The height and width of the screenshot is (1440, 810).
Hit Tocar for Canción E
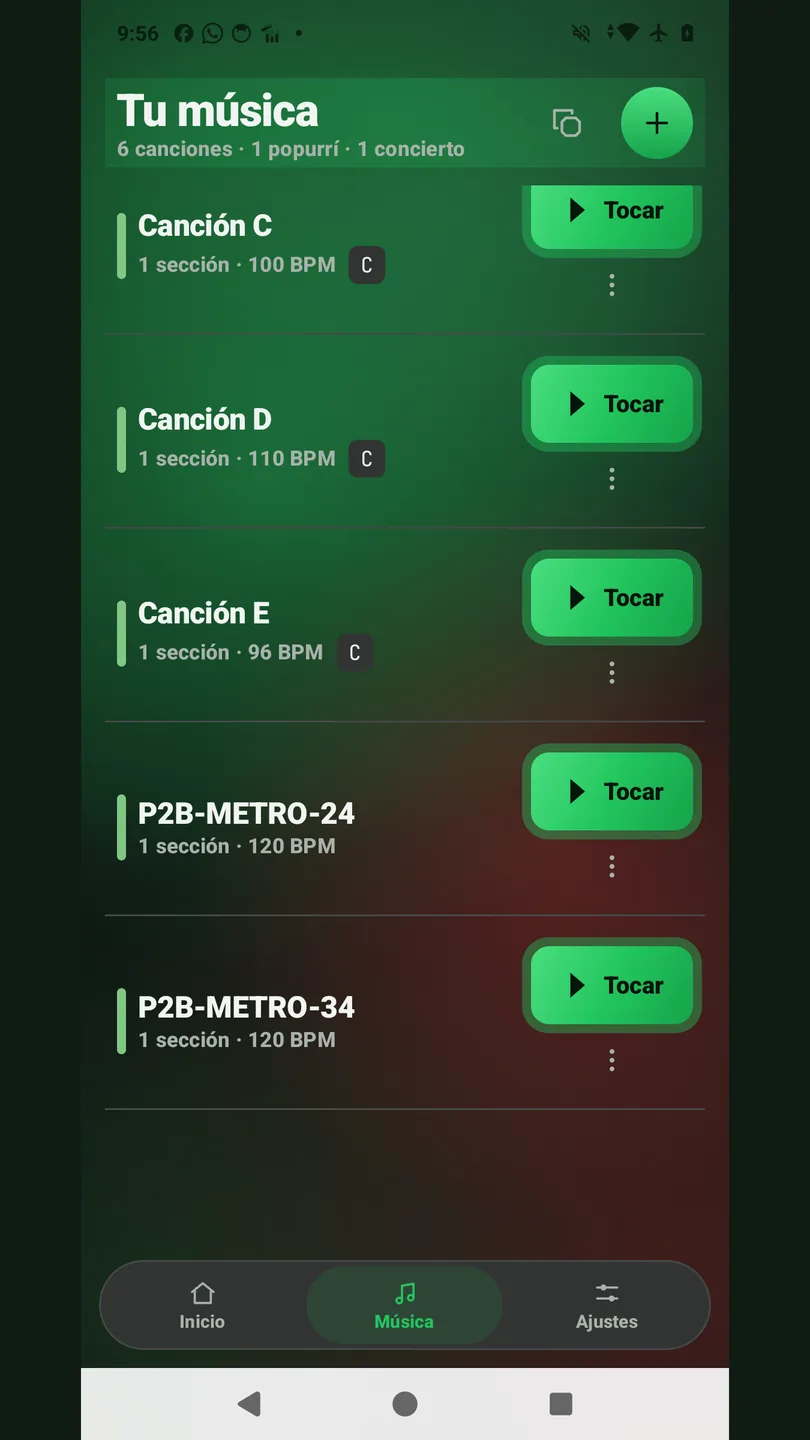pos(612,598)
